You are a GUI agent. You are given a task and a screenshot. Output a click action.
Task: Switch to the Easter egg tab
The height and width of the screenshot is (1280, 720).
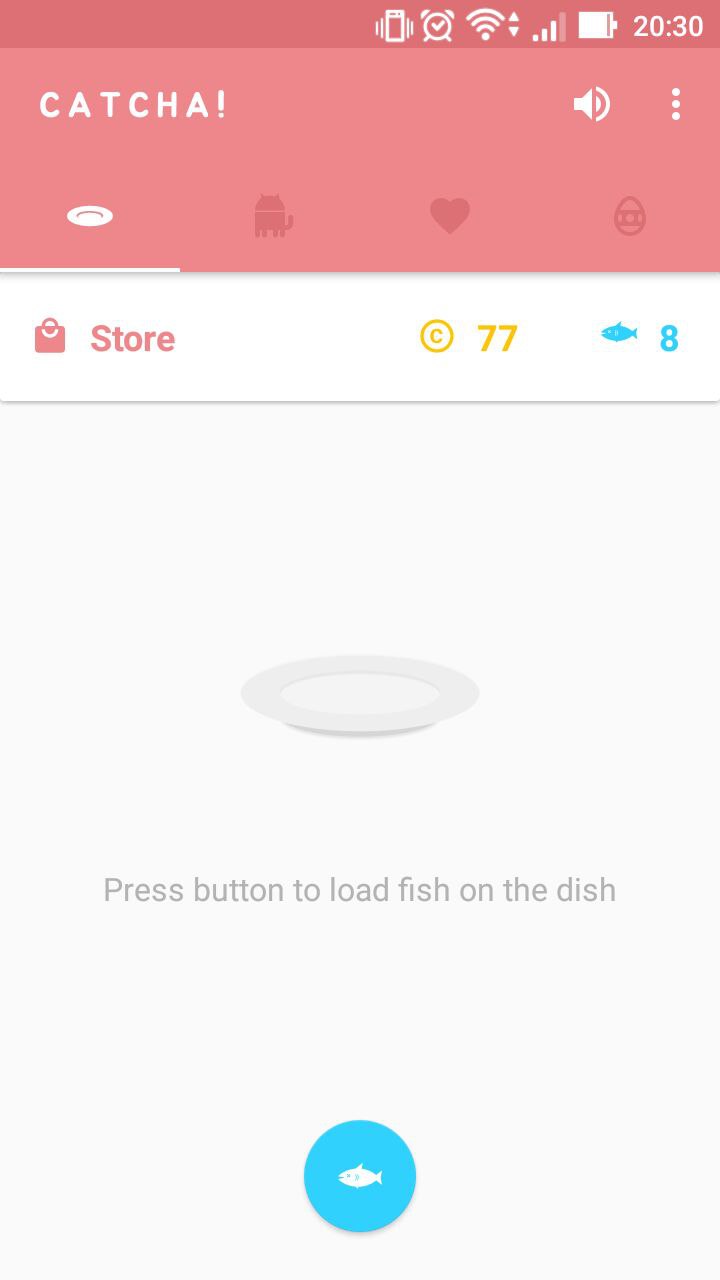[630, 216]
